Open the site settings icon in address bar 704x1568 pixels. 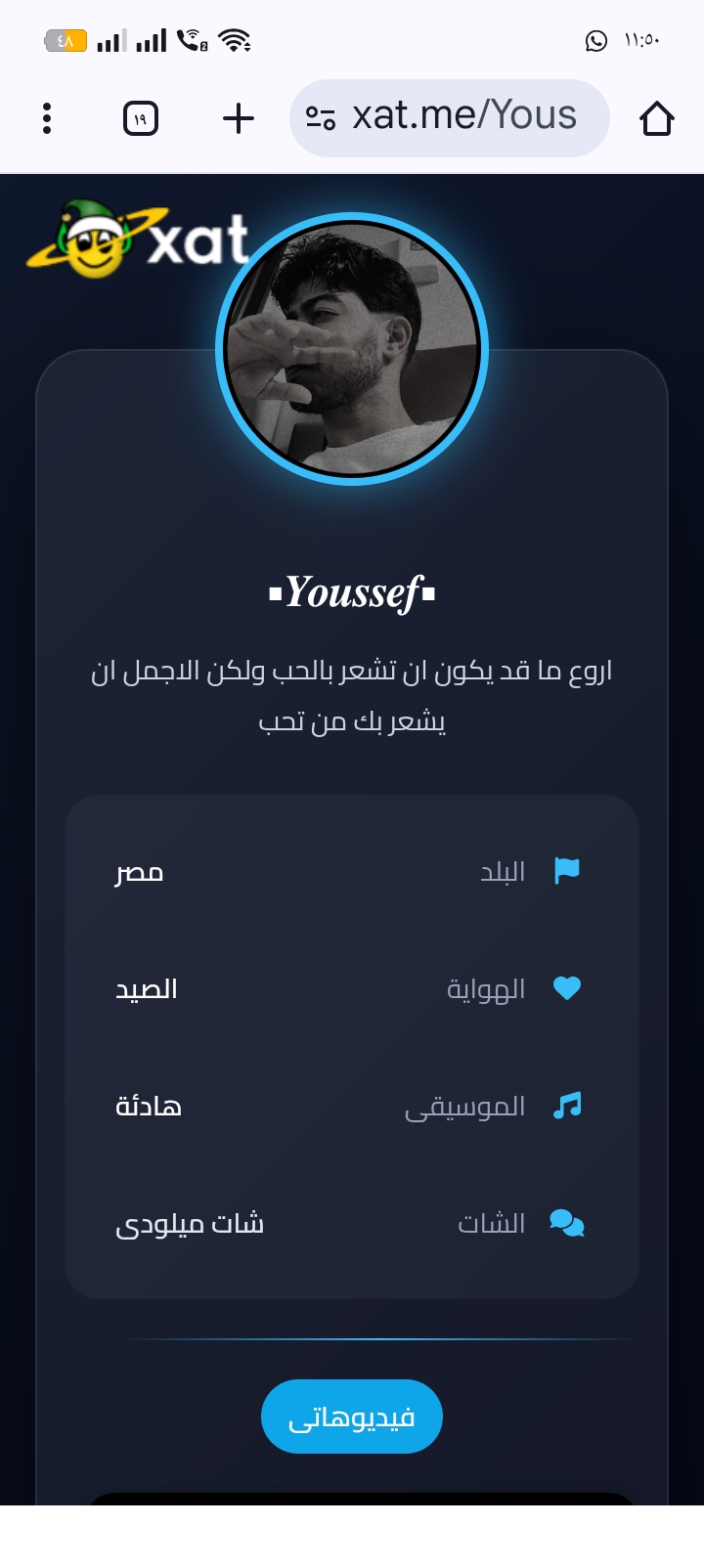point(321,118)
